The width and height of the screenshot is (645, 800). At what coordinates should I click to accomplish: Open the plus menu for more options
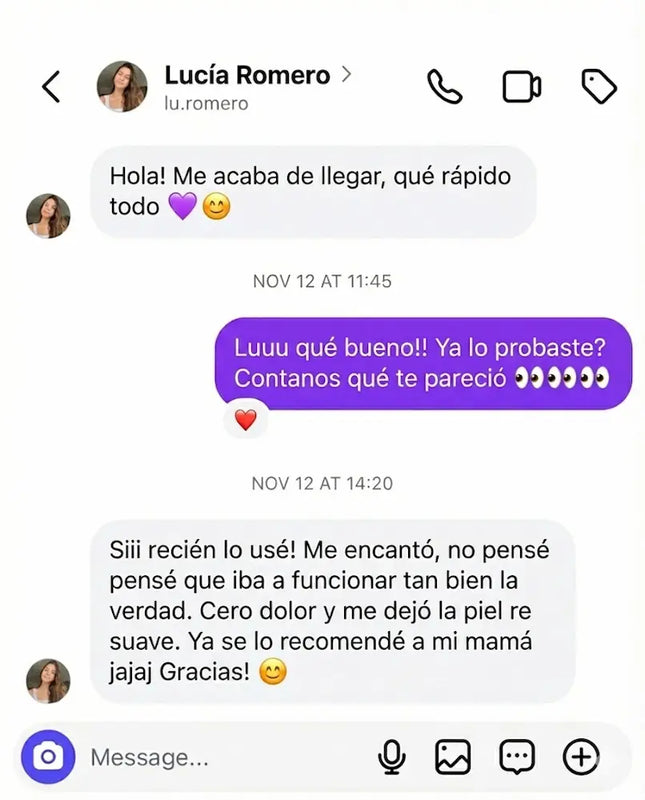580,757
